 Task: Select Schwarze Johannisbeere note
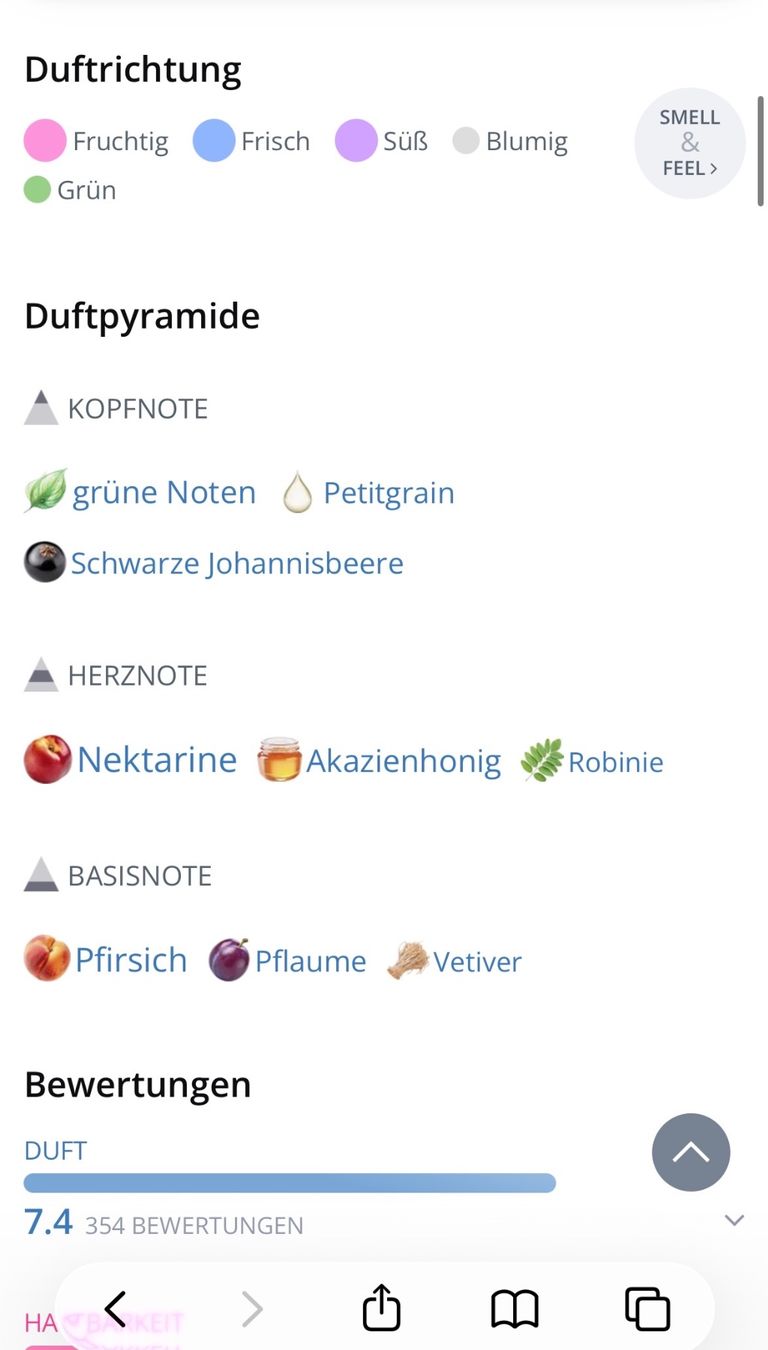(x=214, y=563)
